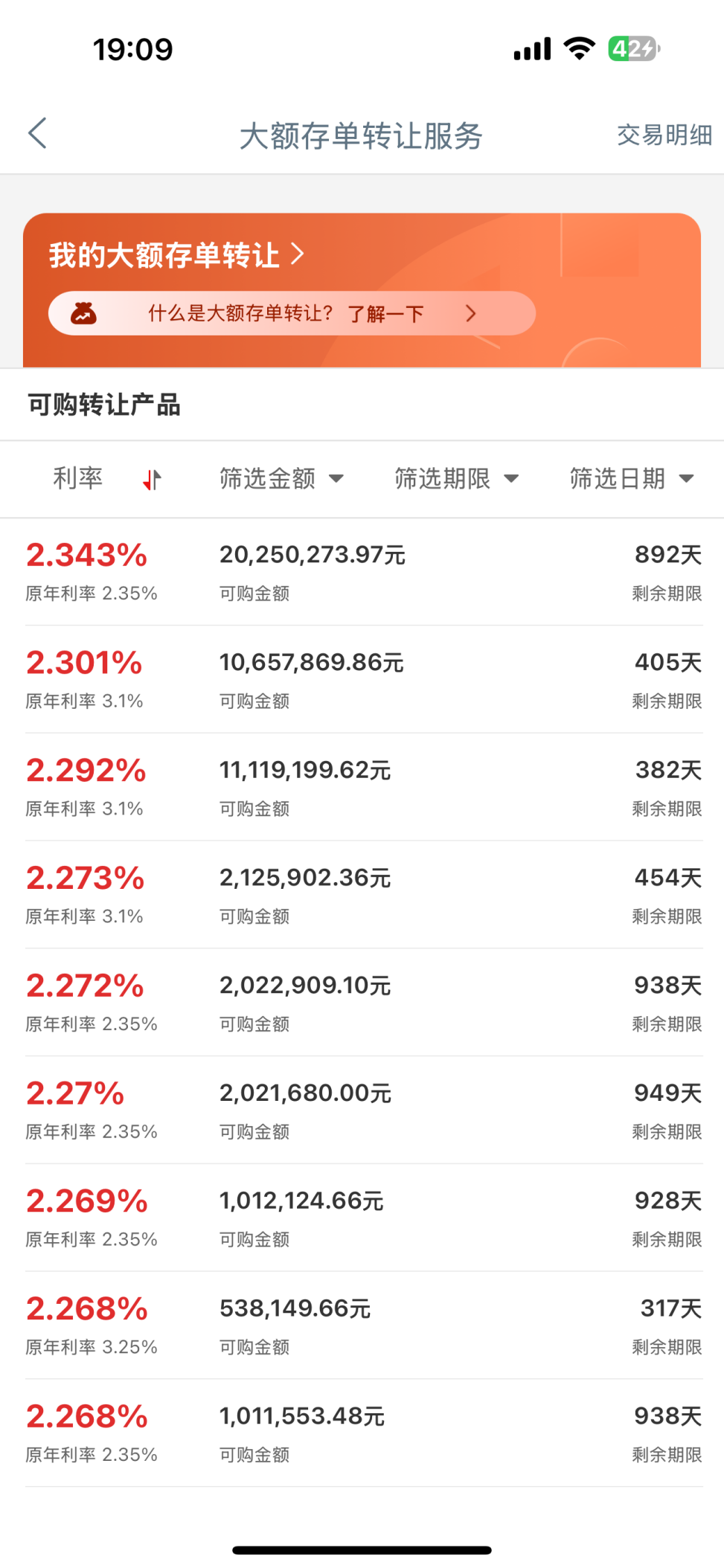Image resolution: width=724 pixels, height=1568 pixels.
Task: Sort products by 利率
Action: [106, 478]
